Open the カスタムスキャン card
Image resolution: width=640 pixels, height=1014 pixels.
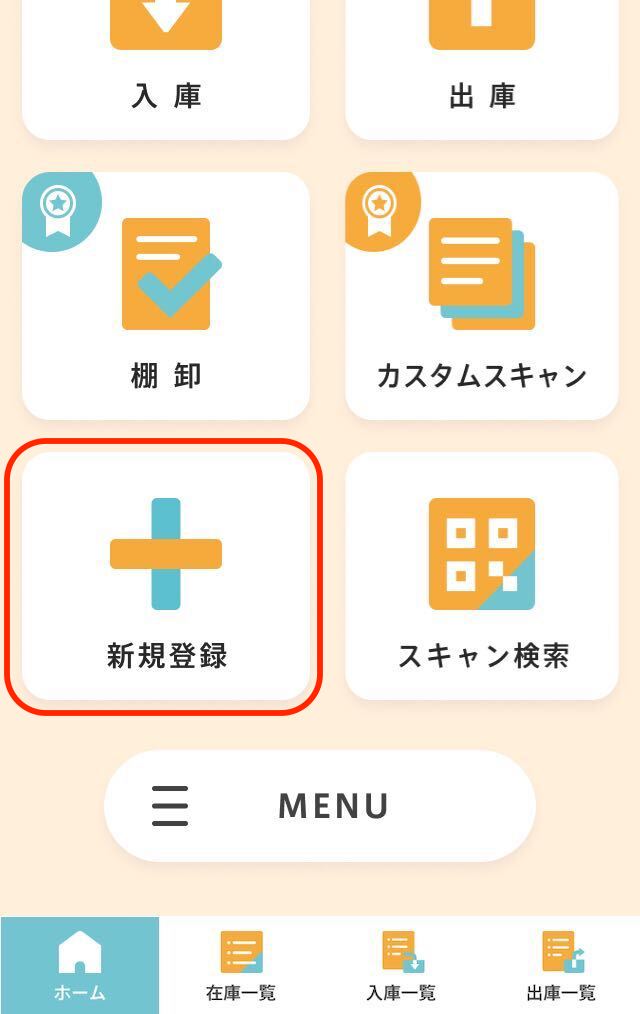(x=482, y=296)
